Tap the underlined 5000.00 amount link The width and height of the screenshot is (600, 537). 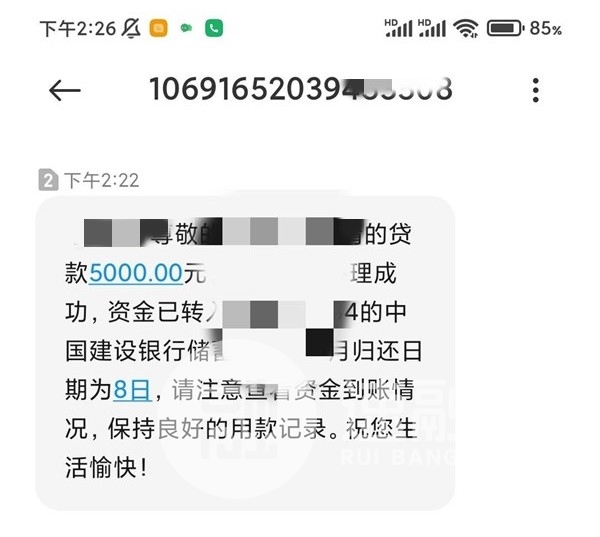point(135,273)
